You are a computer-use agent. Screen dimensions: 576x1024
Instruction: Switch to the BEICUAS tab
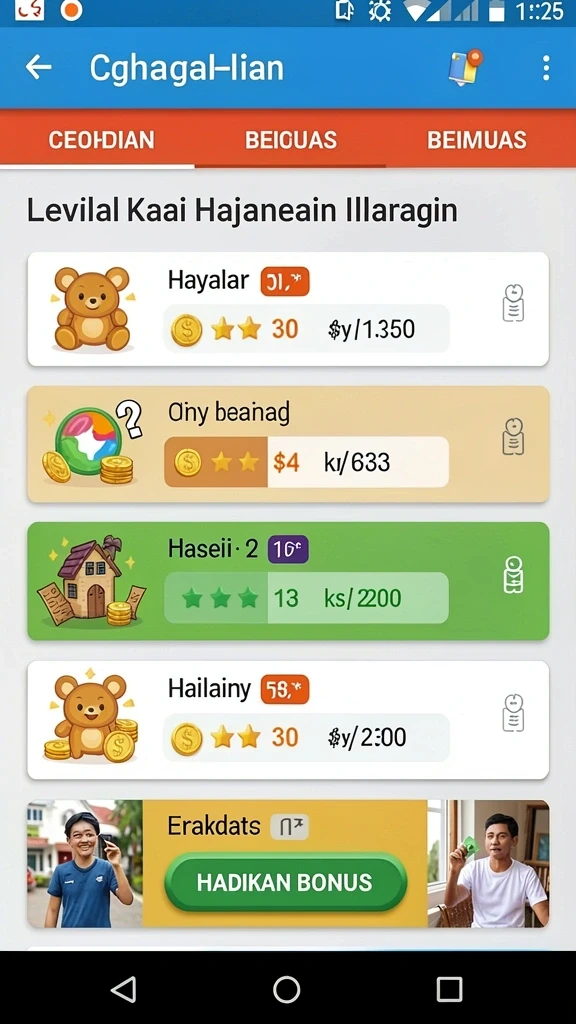pos(291,140)
